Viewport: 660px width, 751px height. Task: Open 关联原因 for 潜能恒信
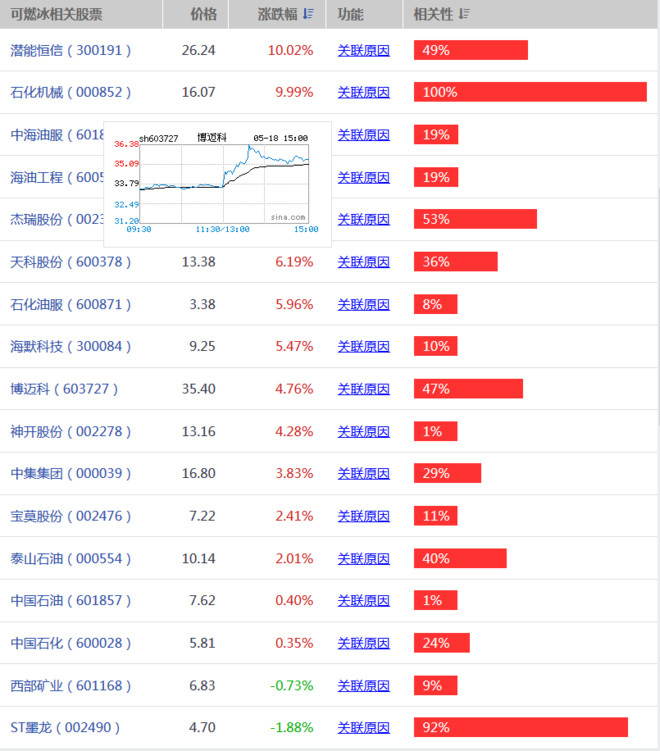363,50
